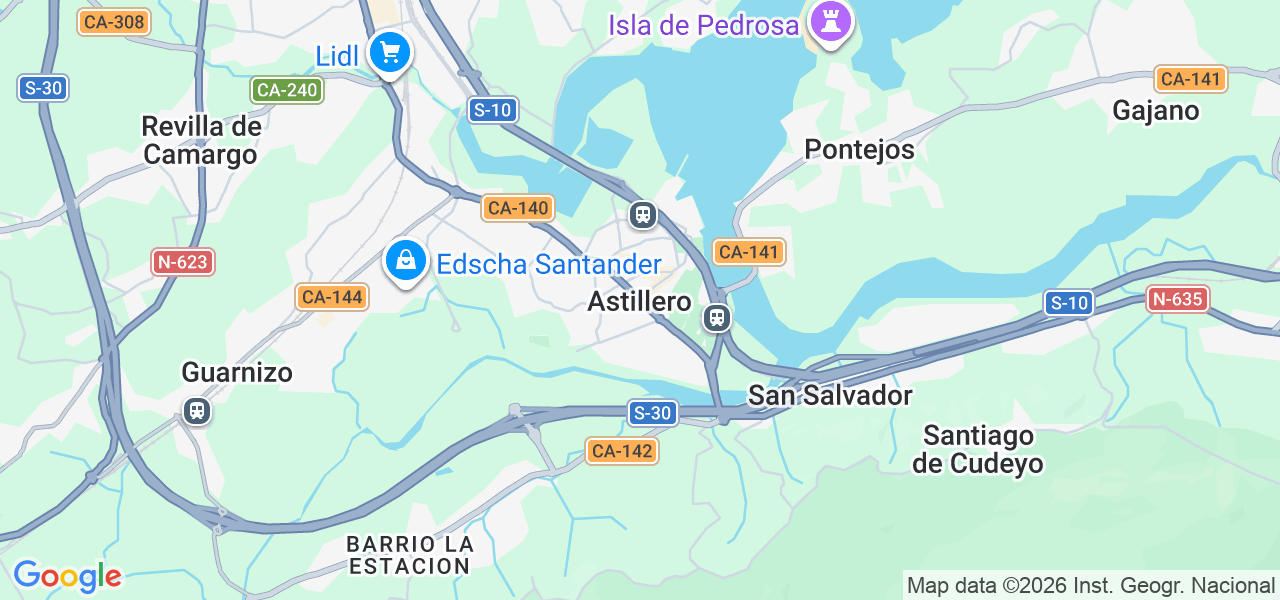The image size is (1280, 600).
Task: Select the Edscha Santander shop marker
Action: pos(406,260)
